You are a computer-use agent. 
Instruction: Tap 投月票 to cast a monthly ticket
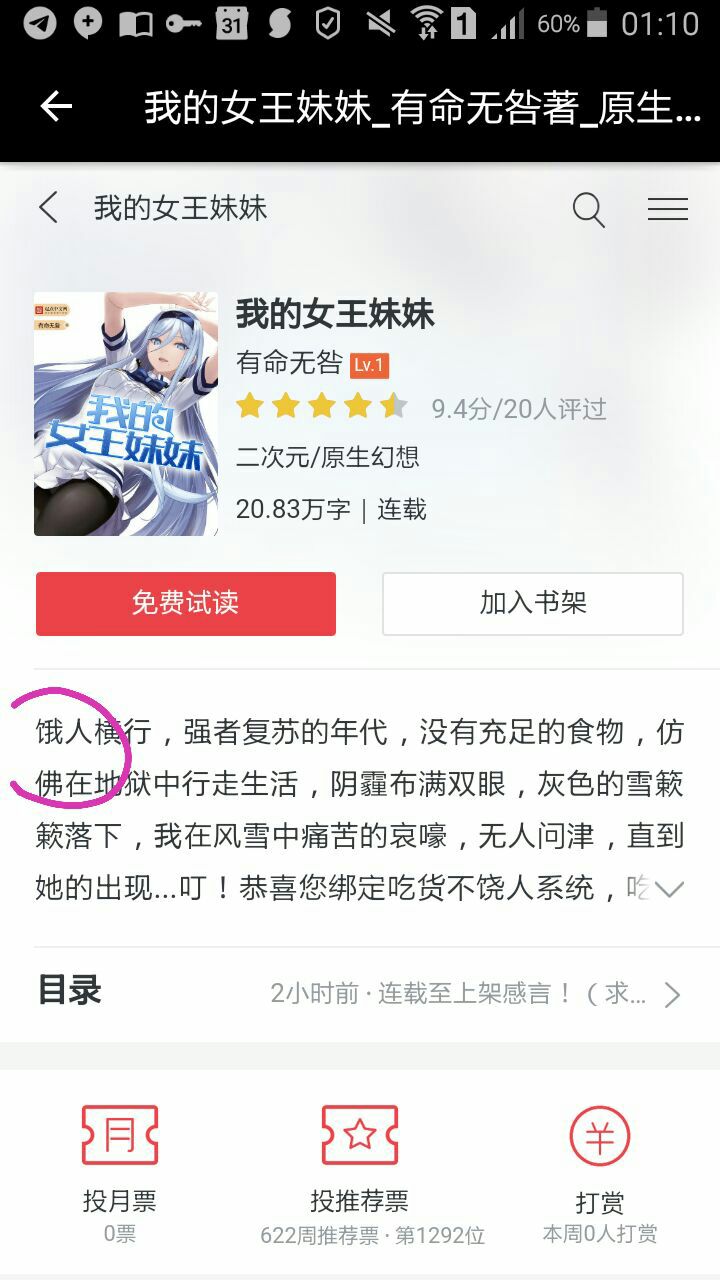click(x=120, y=1170)
